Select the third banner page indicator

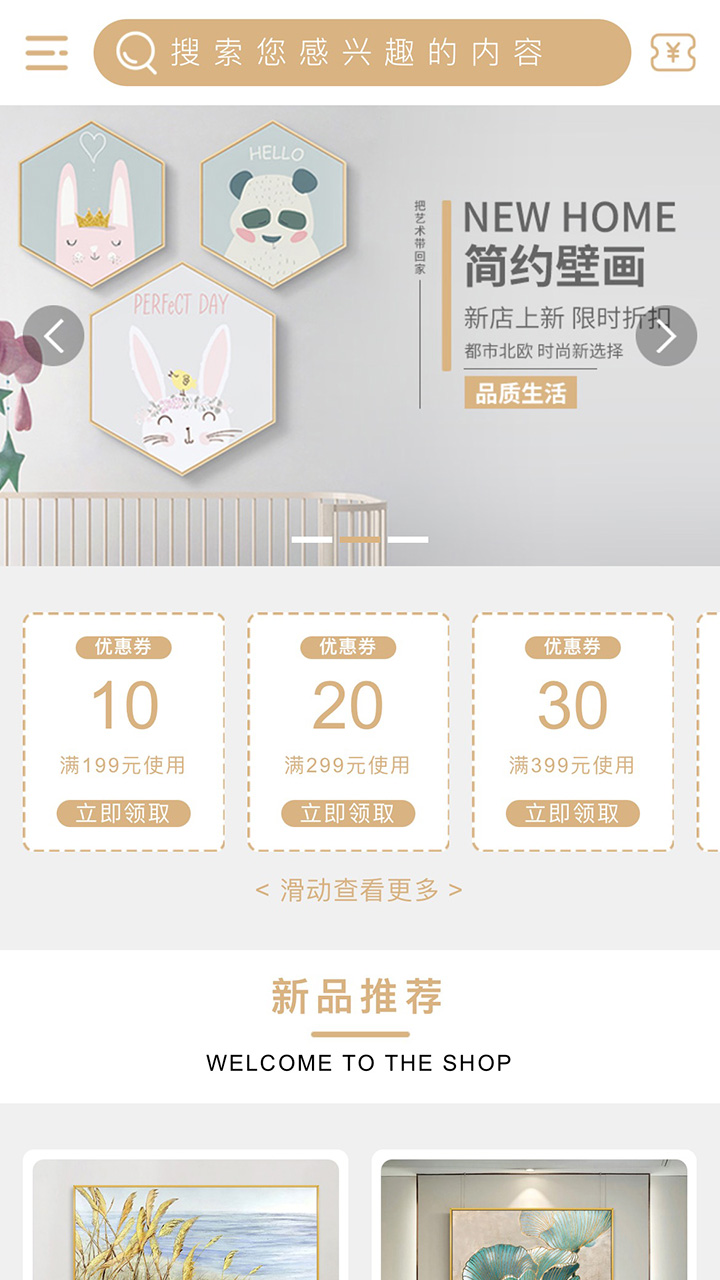pos(408,540)
